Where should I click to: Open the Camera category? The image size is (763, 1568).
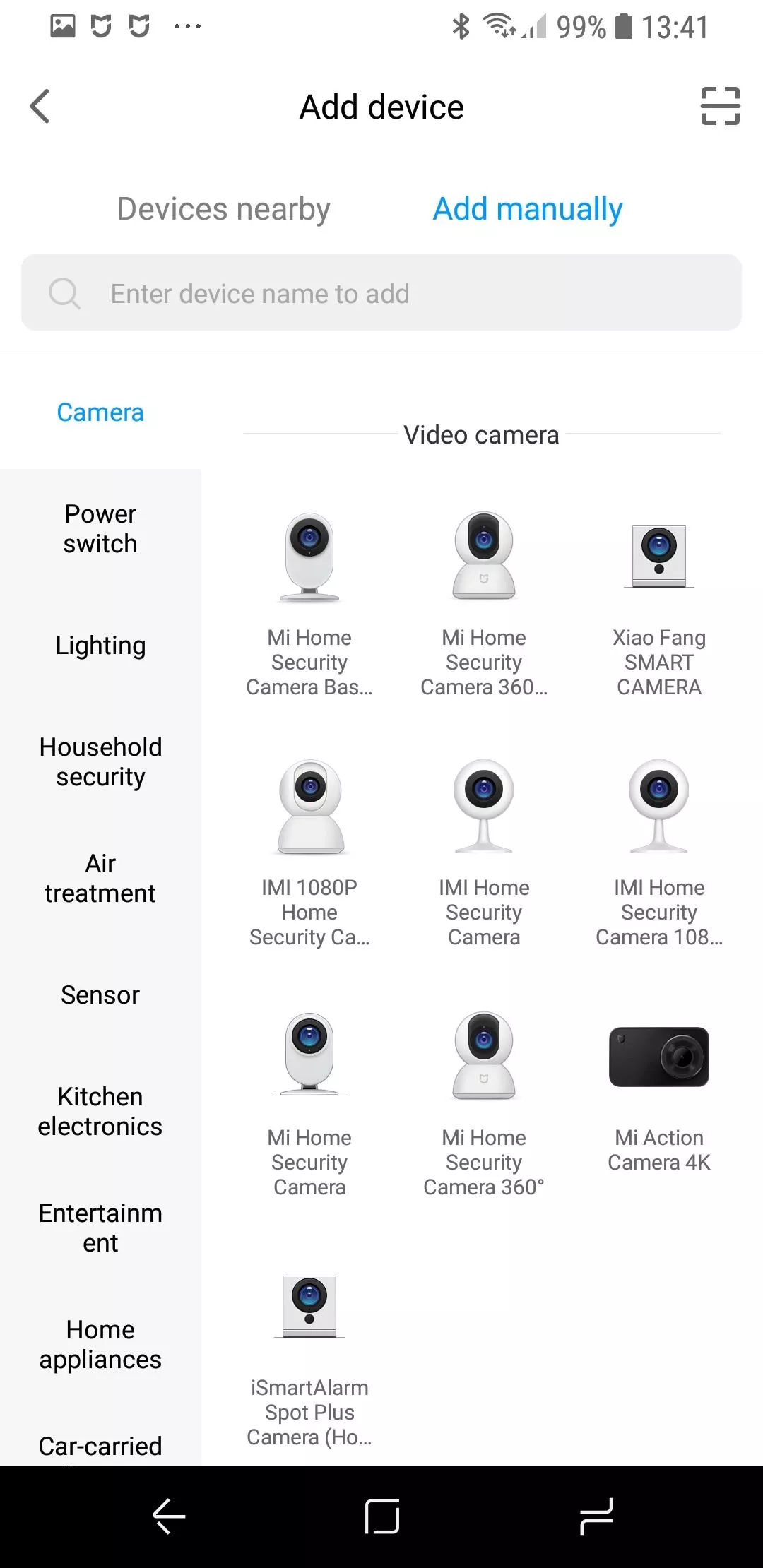(x=100, y=412)
